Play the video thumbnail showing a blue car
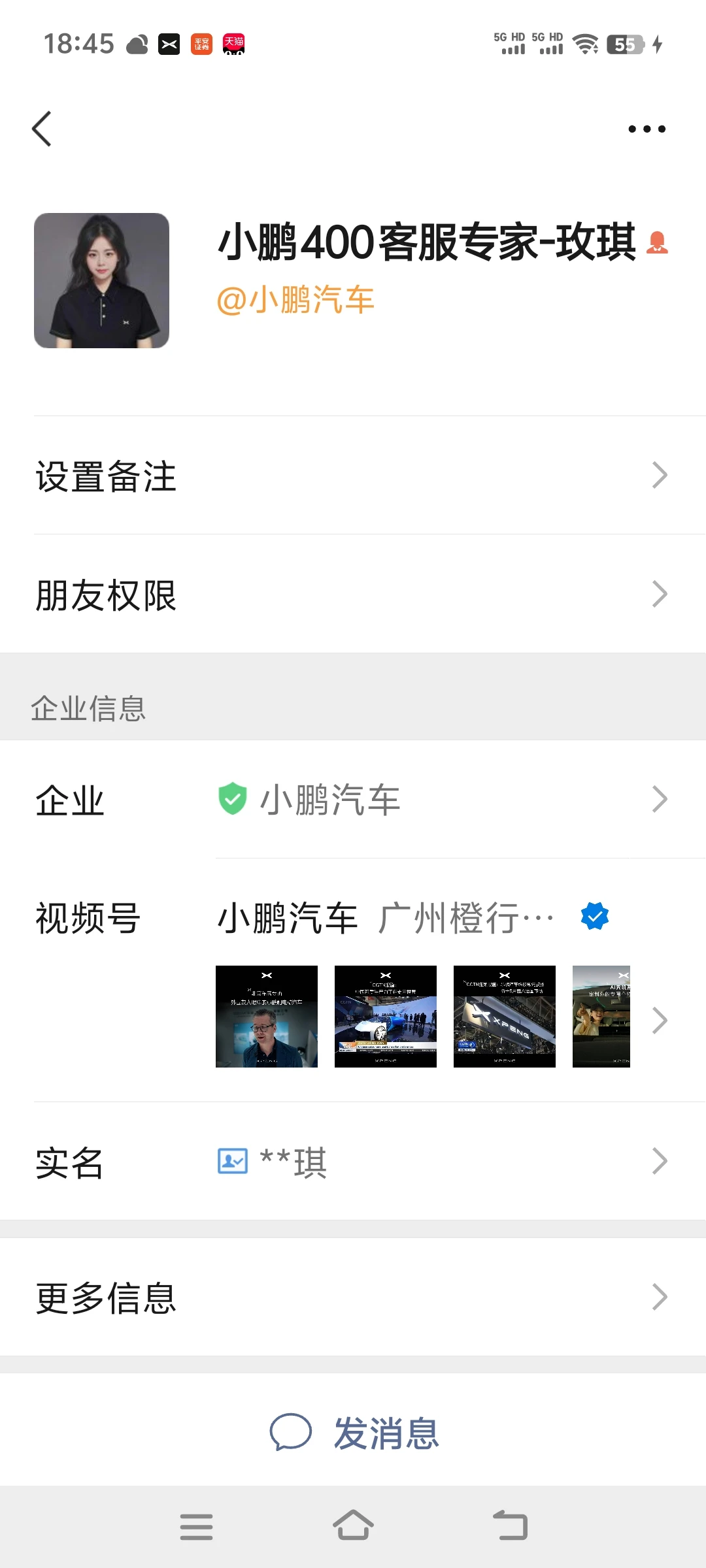Viewport: 706px width, 1568px height. 385,1017
